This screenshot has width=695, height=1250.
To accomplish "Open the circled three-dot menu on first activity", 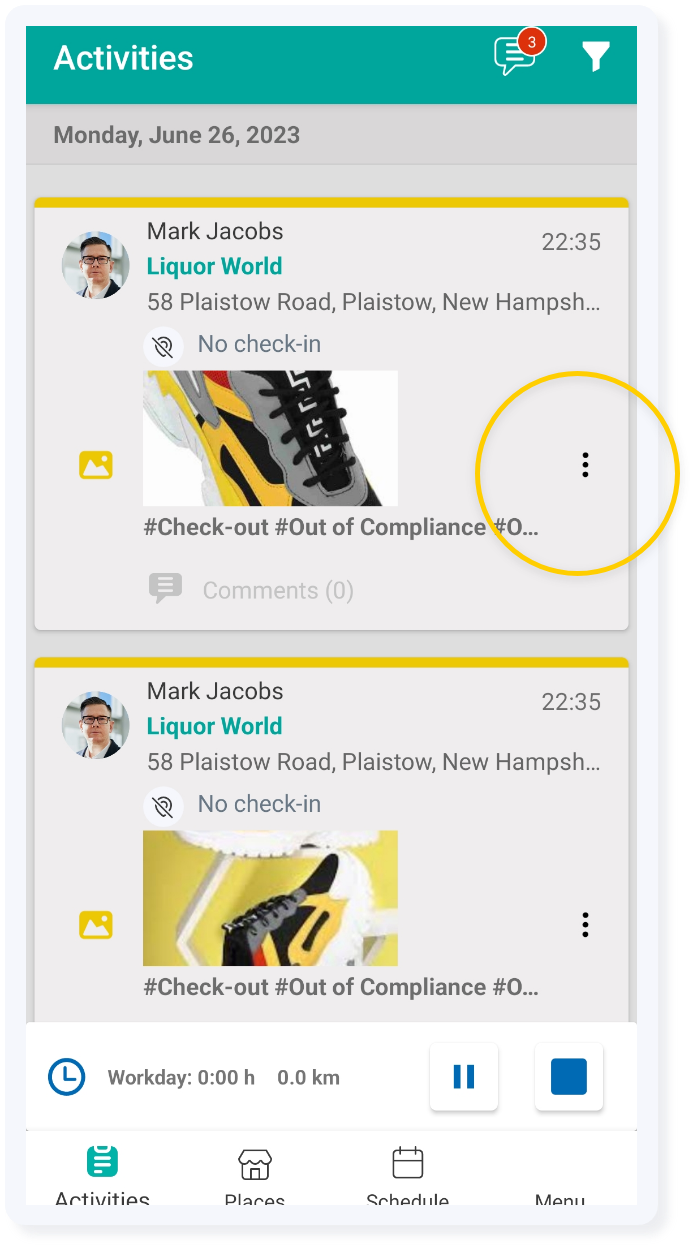I will coord(585,465).
